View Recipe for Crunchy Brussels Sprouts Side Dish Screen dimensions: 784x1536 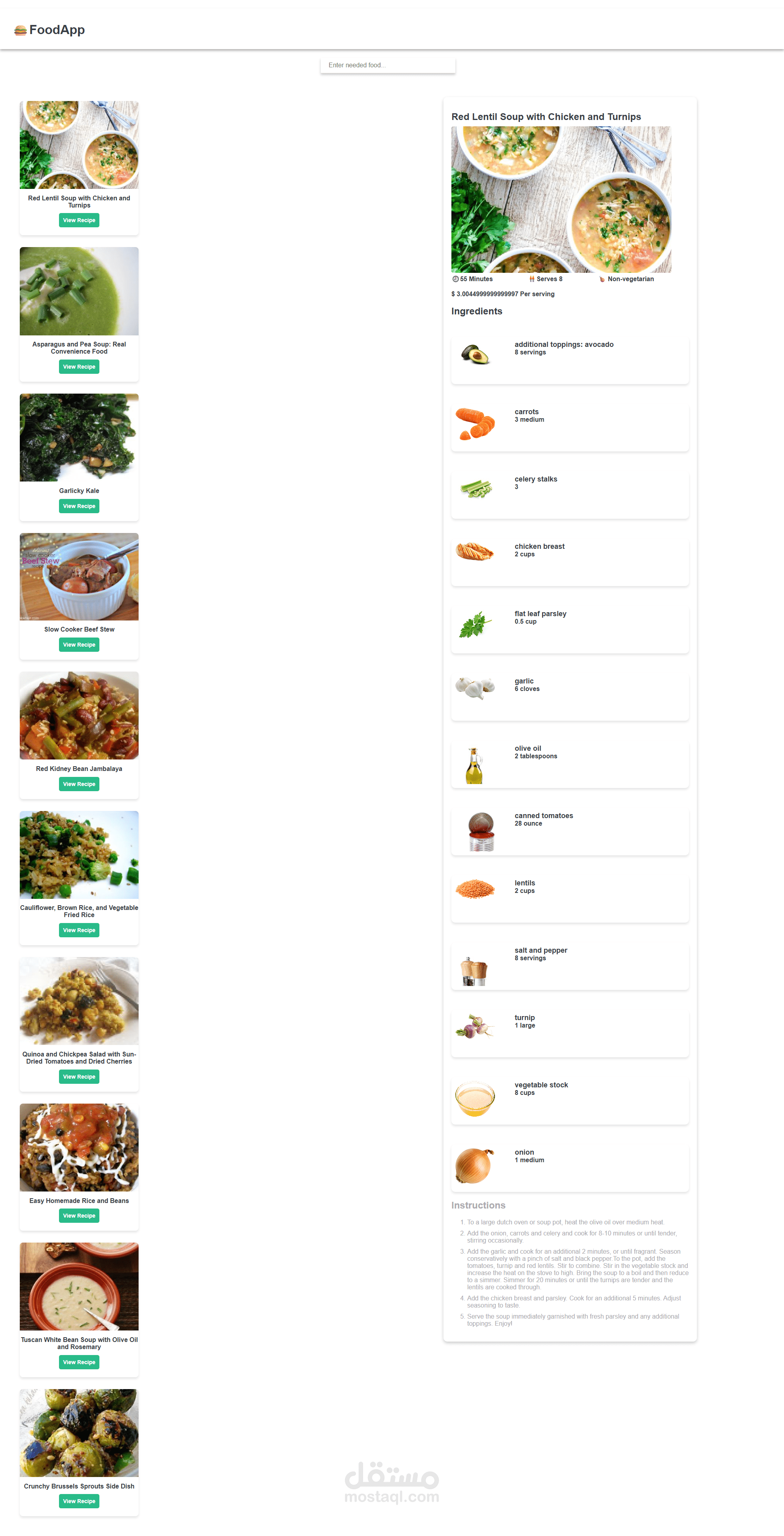79,1502
